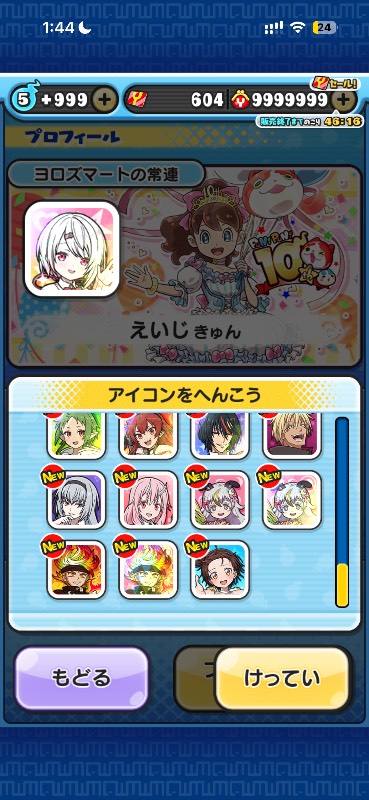
Task: Open the セール sale badge
Action: click(334, 84)
